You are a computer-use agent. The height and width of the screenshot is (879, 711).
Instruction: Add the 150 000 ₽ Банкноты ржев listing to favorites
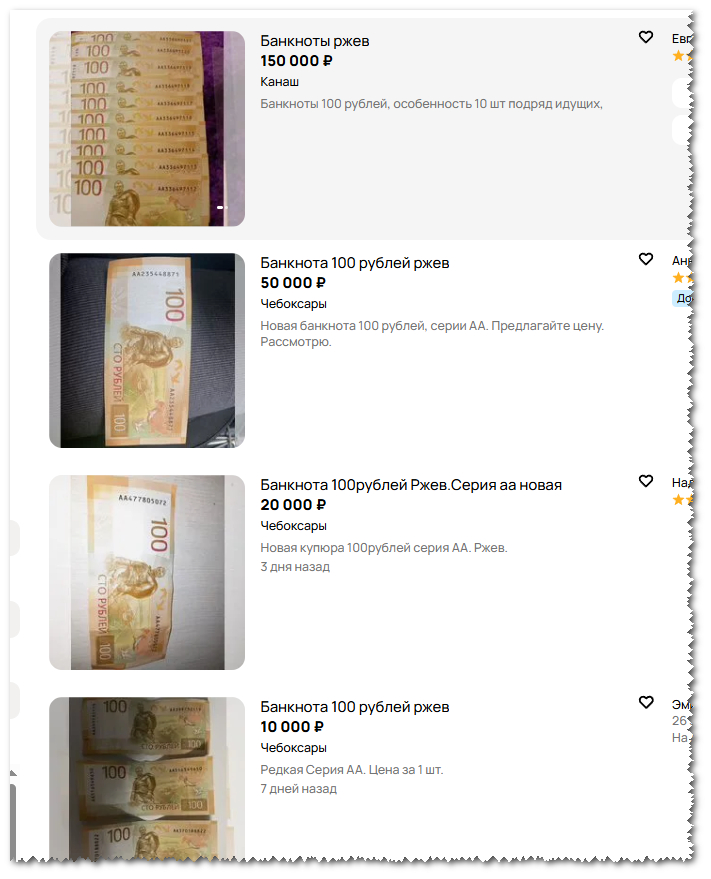point(646,37)
